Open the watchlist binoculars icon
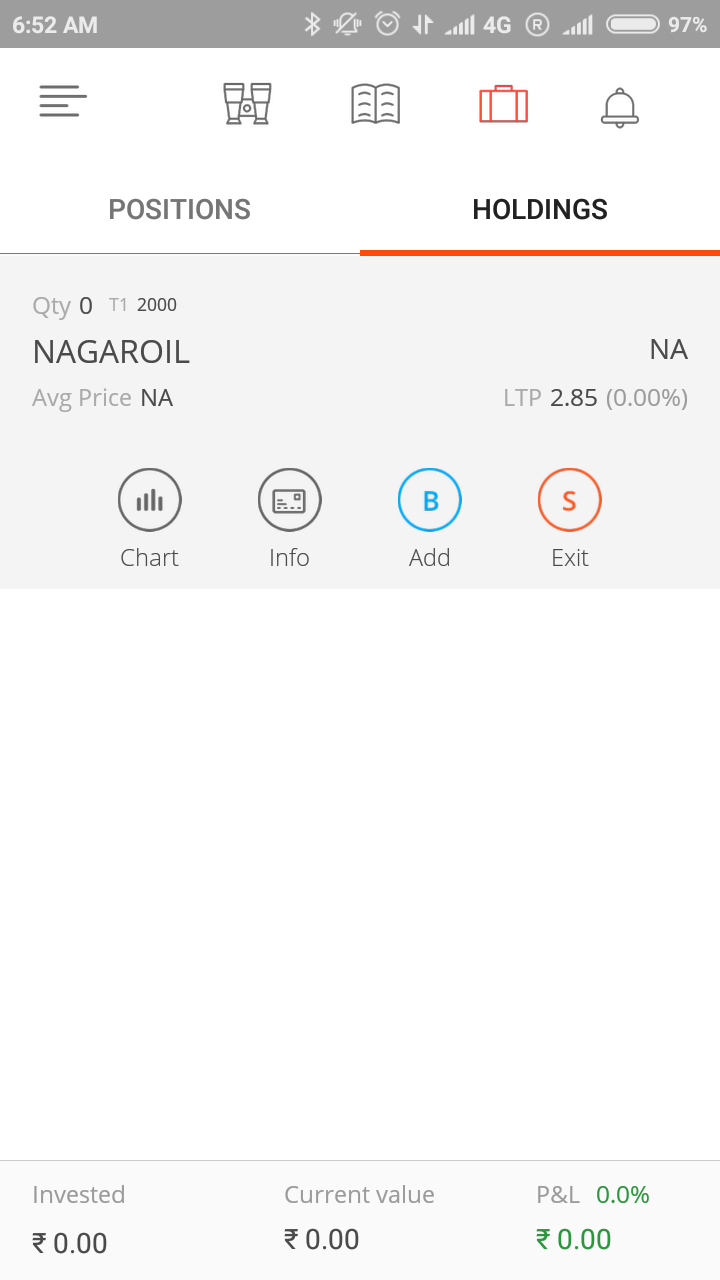 247,104
